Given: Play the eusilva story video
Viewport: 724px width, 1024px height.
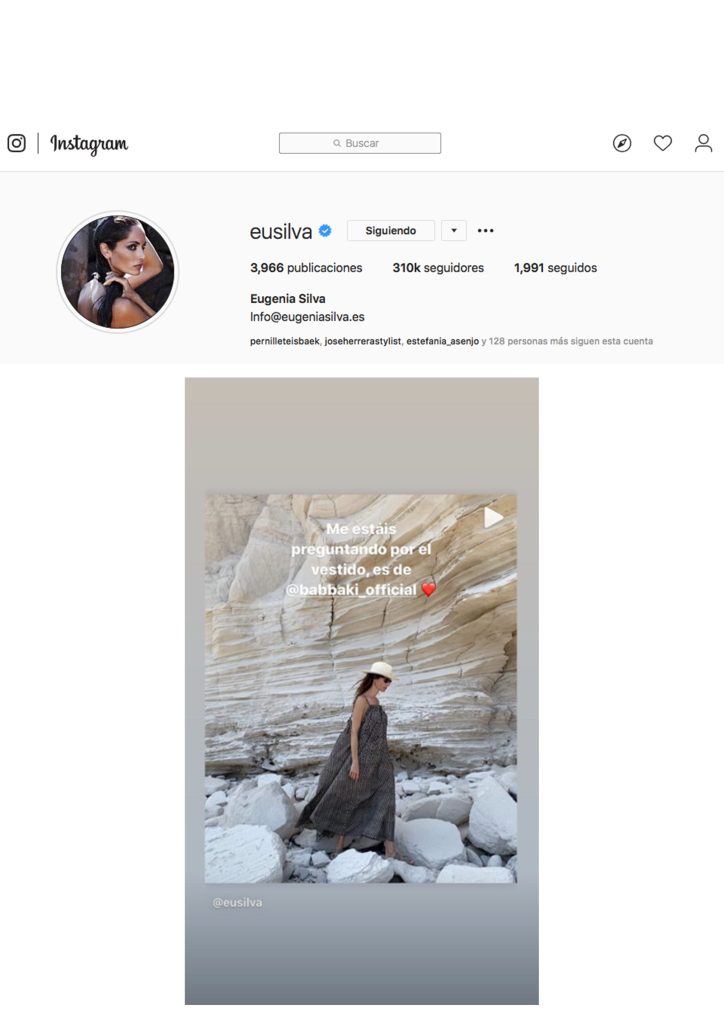Looking at the screenshot, I should point(493,518).
